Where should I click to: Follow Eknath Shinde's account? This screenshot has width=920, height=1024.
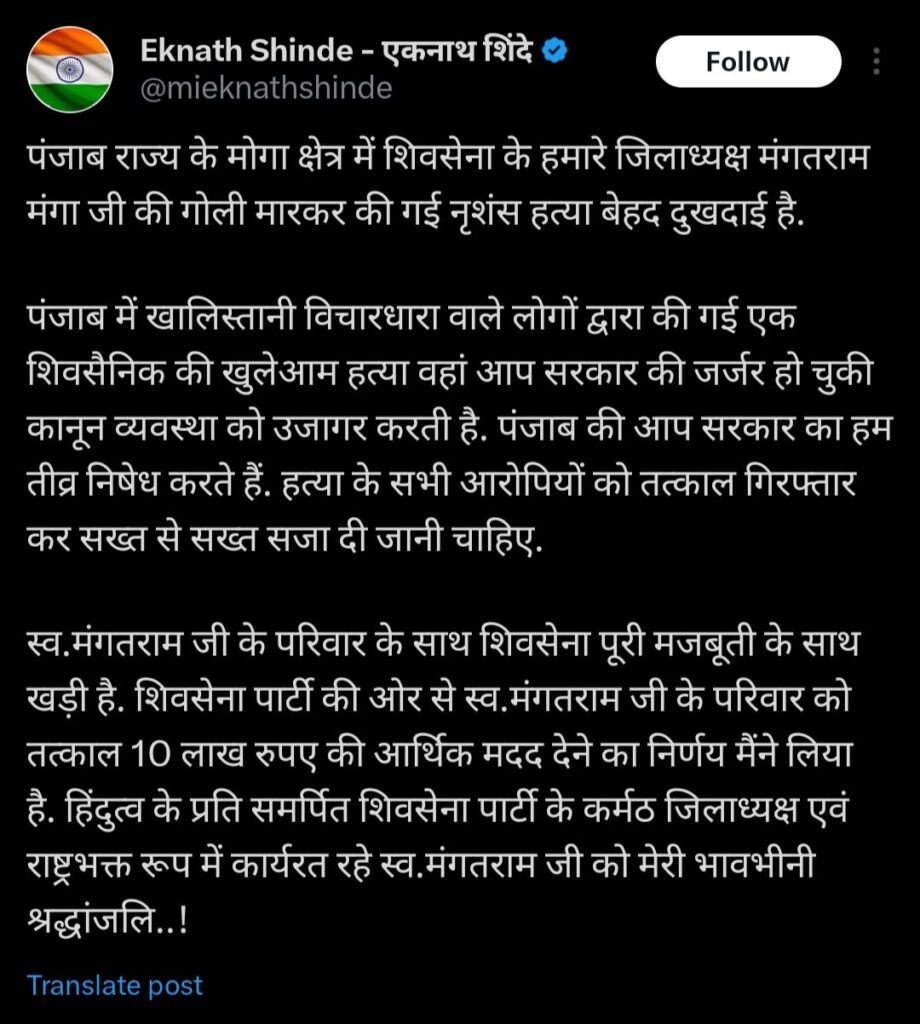pos(747,62)
